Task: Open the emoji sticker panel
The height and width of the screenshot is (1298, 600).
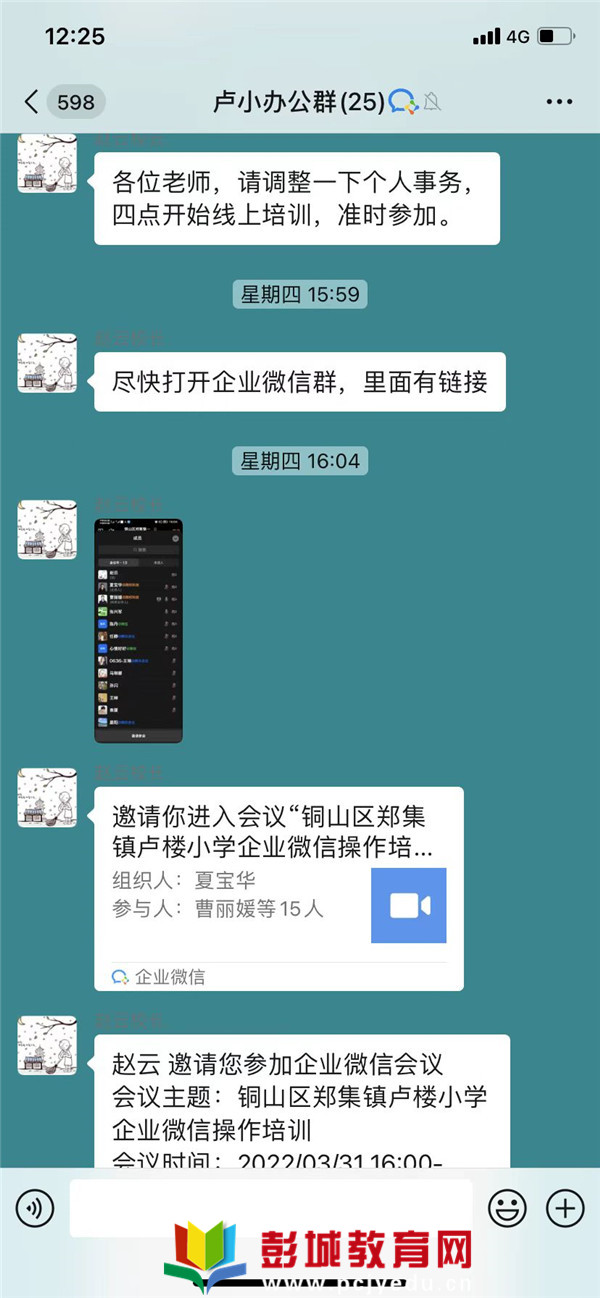Action: pos(507,1209)
